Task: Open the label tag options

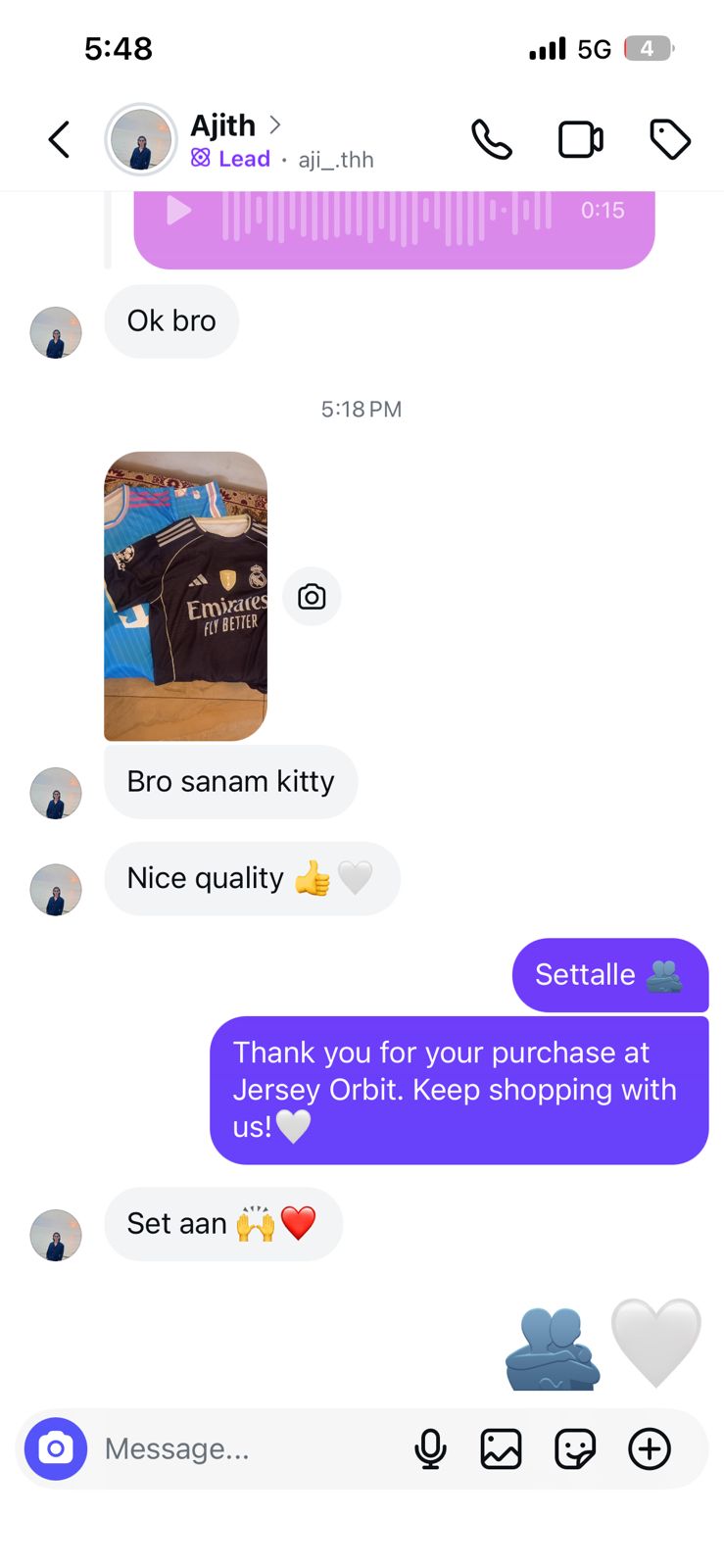Action: tap(670, 139)
